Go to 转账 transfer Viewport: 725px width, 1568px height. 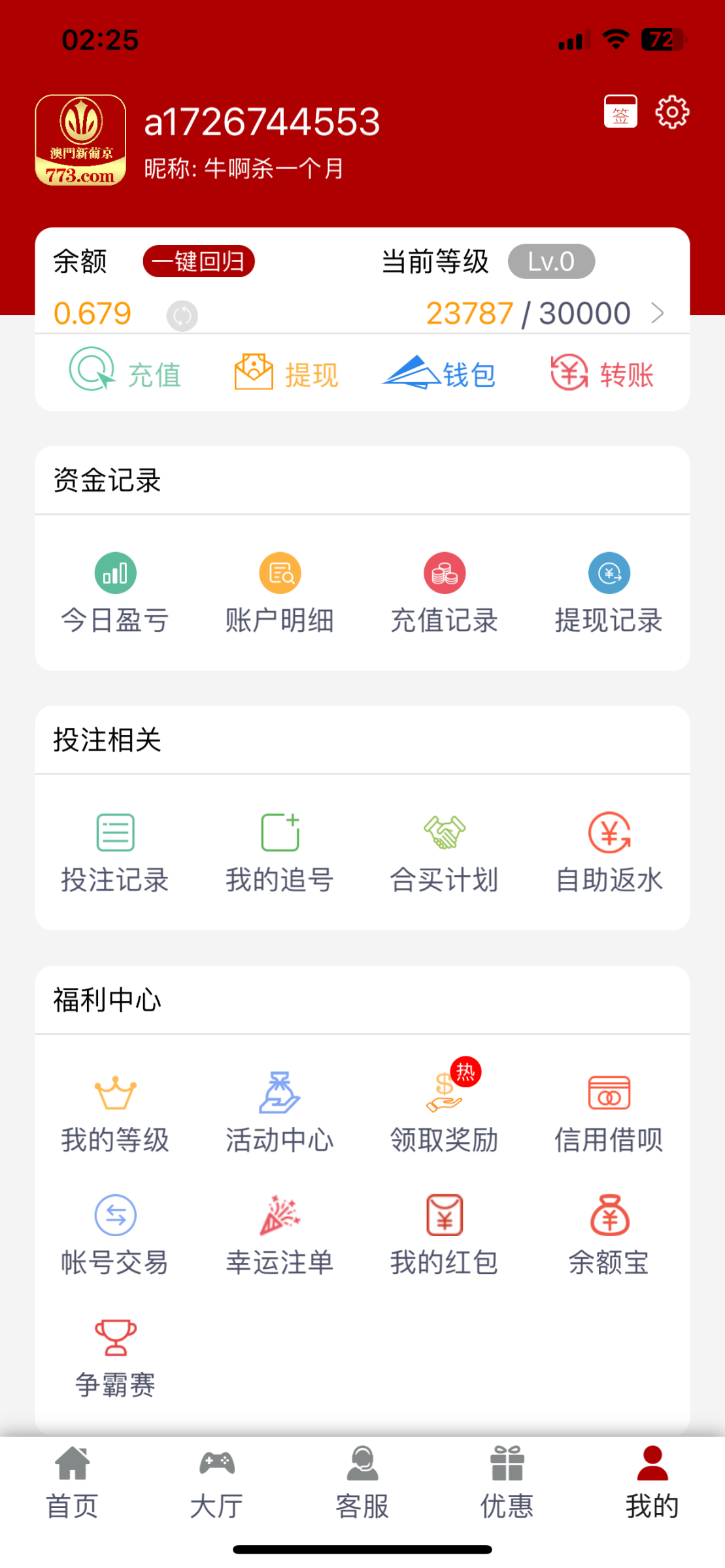pos(601,373)
